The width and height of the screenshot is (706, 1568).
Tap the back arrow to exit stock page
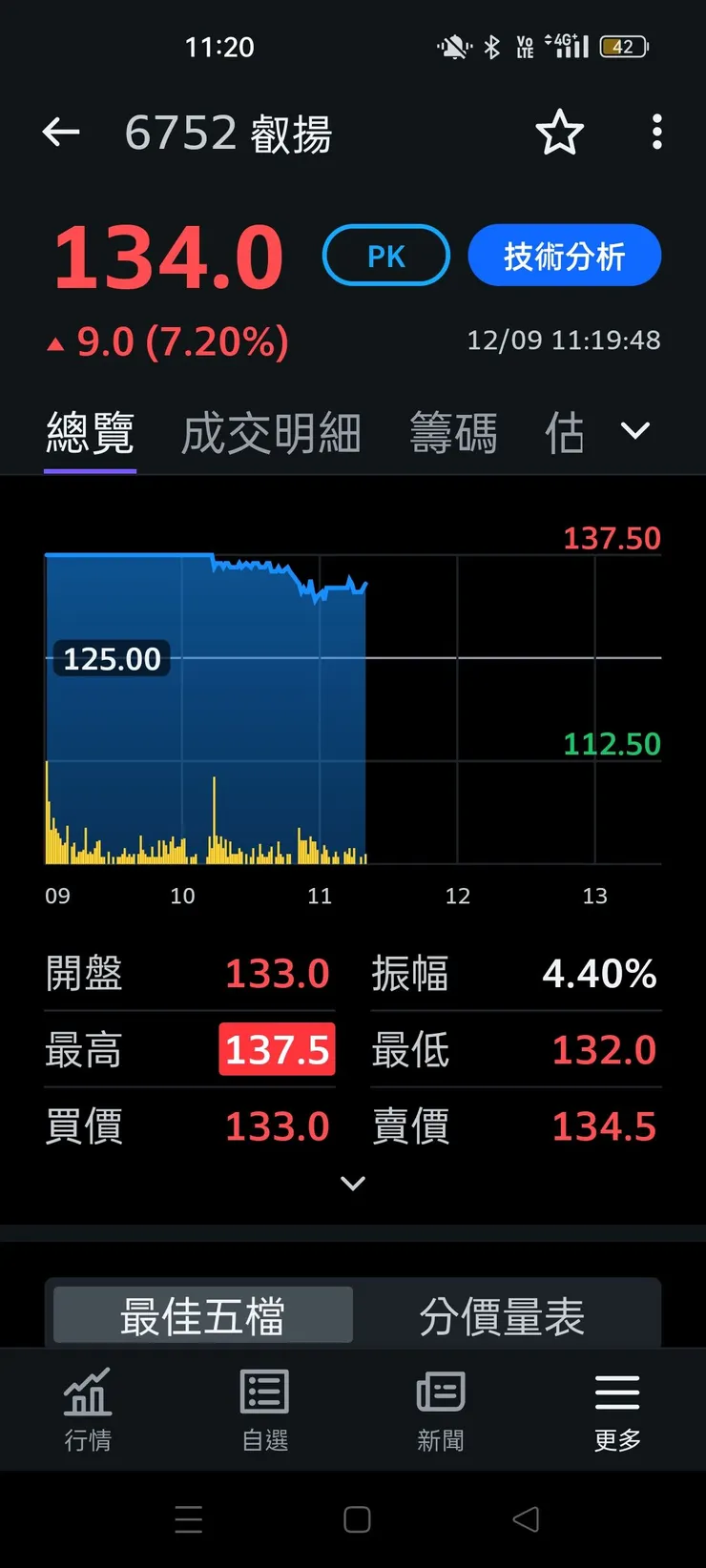coord(61,132)
